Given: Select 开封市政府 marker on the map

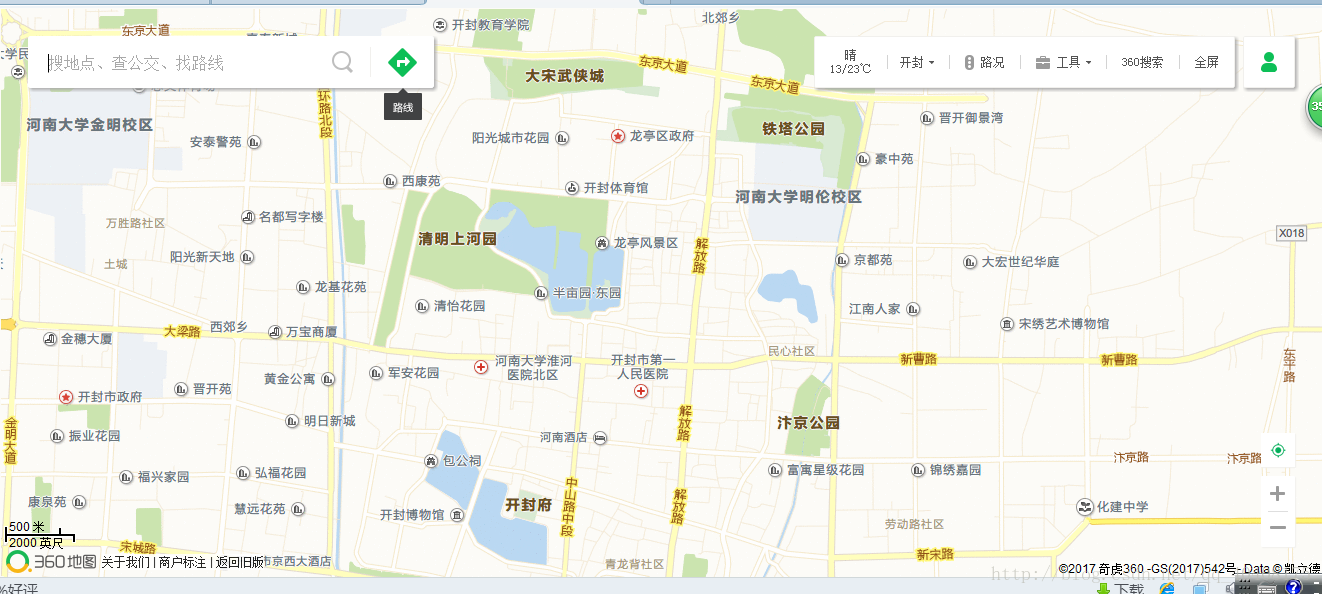Looking at the screenshot, I should click(66, 397).
